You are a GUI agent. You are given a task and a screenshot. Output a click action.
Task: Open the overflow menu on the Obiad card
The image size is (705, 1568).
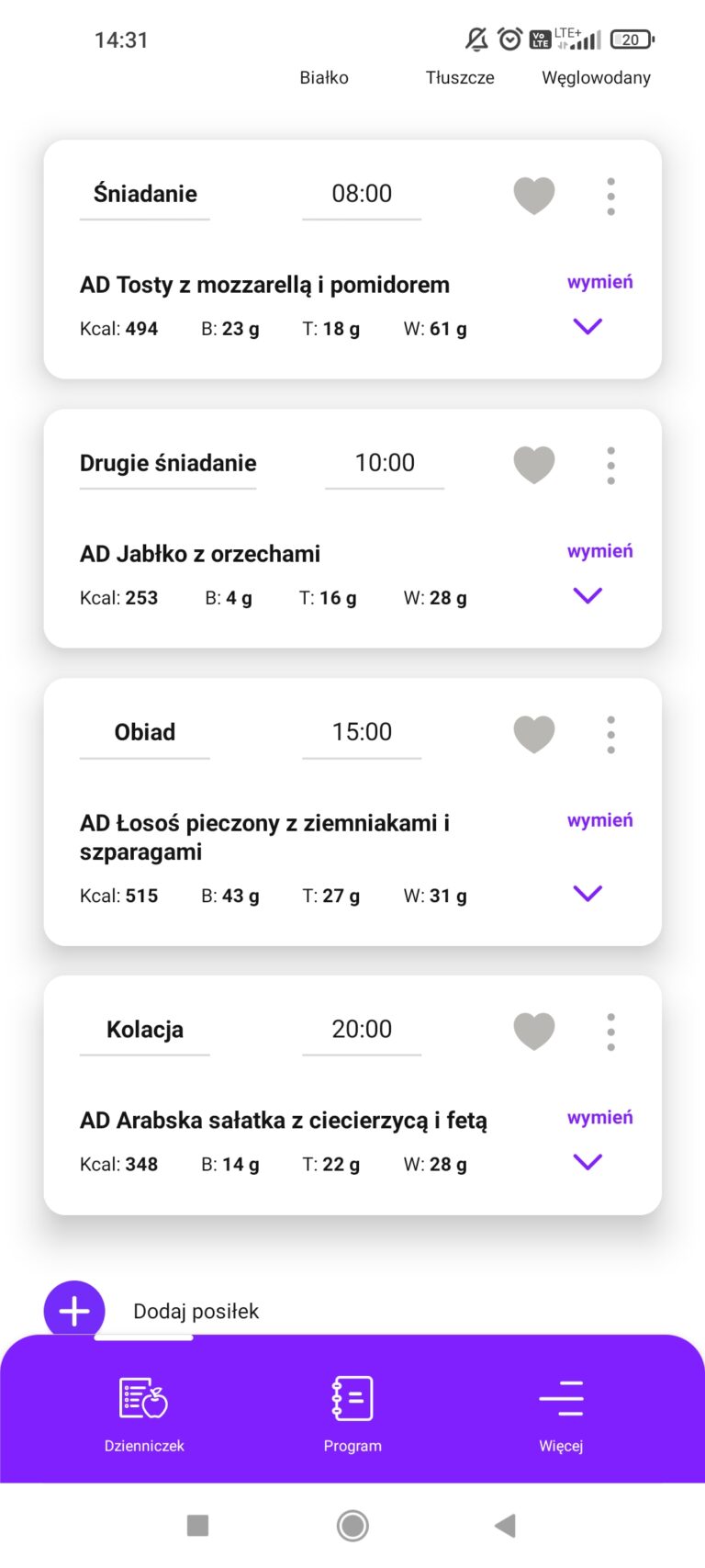610,734
